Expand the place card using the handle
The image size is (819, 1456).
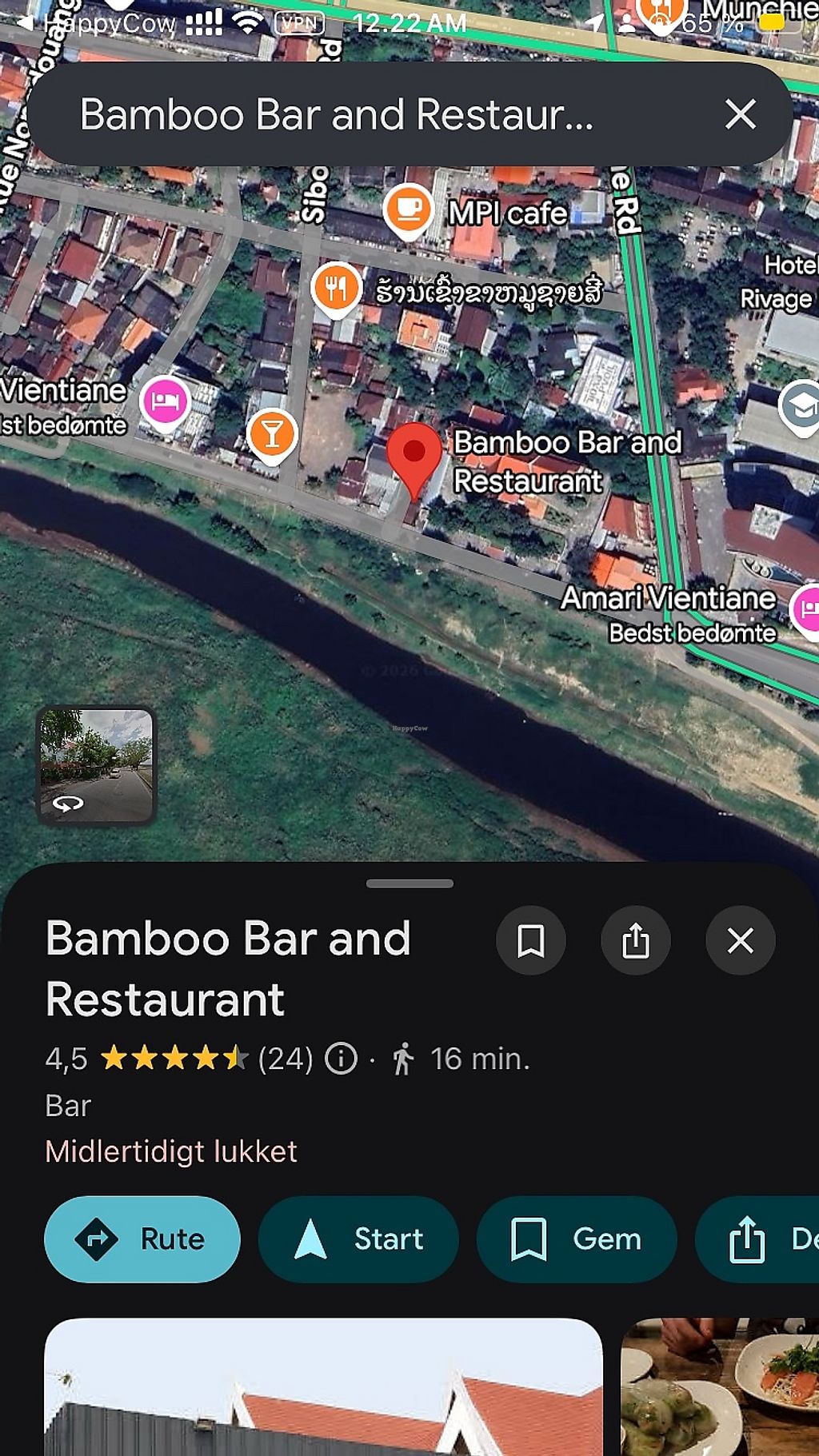click(409, 884)
